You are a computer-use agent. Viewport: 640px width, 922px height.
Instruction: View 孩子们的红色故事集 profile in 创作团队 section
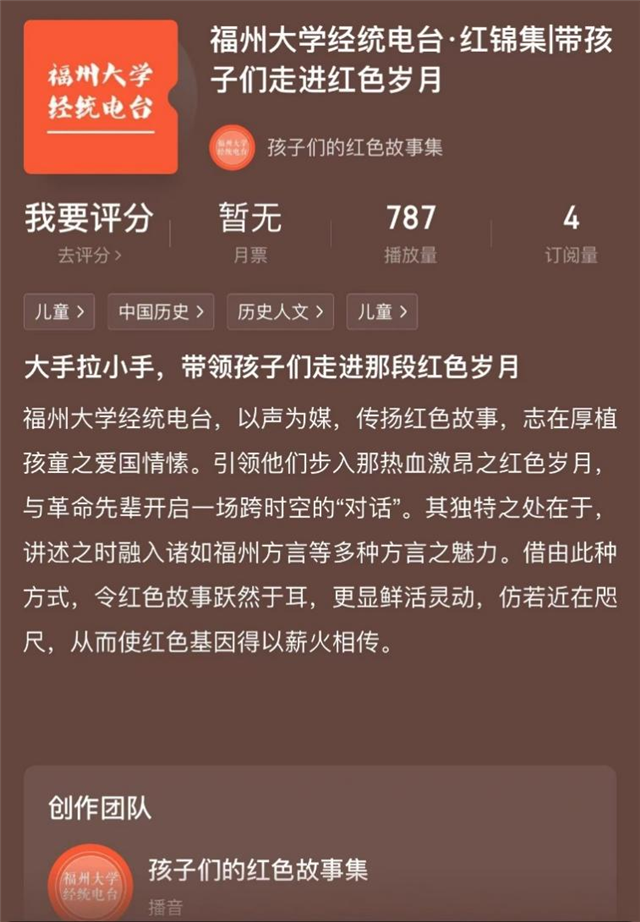pyautogui.click(x=258, y=870)
